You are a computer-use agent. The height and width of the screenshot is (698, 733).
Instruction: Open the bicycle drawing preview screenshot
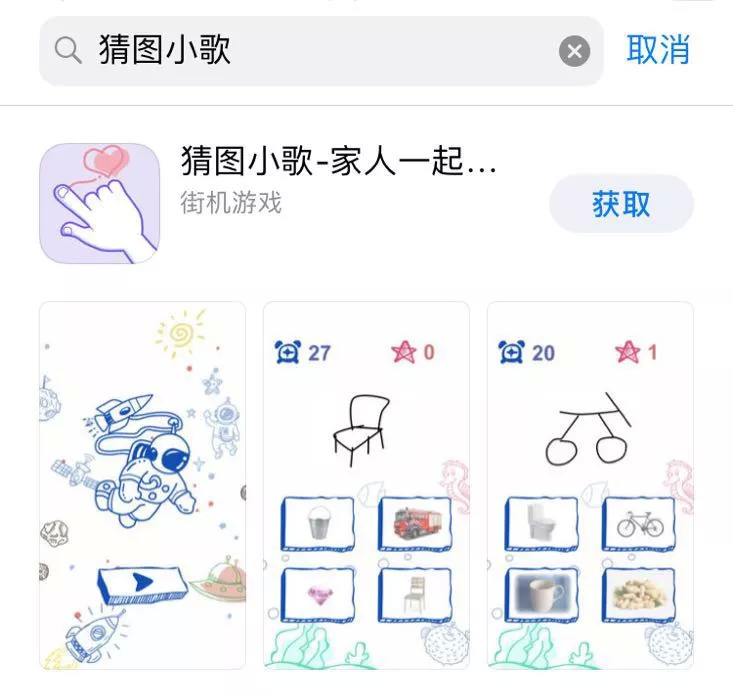click(590, 485)
